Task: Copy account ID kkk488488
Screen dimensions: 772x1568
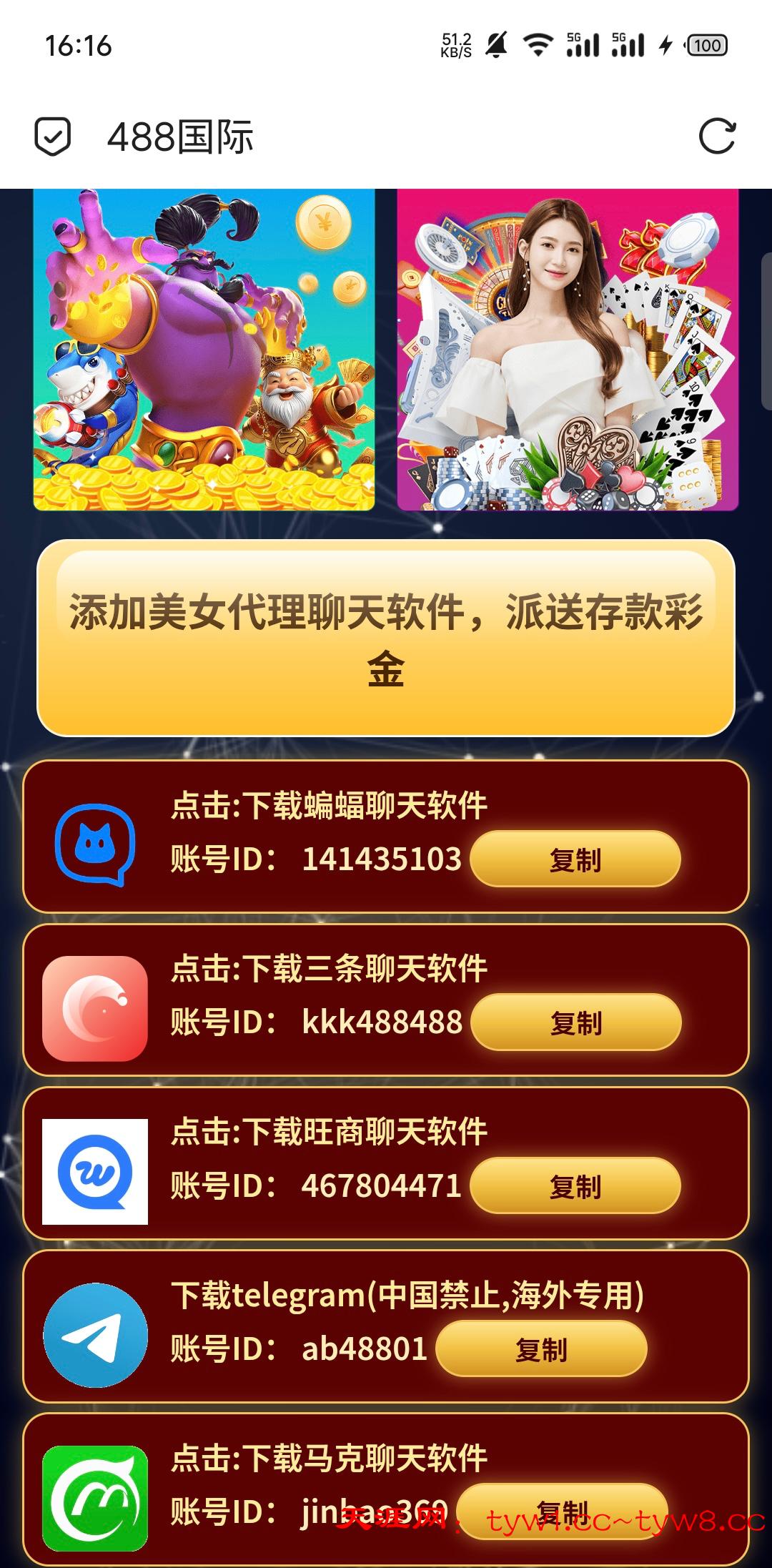Action: tap(576, 1022)
